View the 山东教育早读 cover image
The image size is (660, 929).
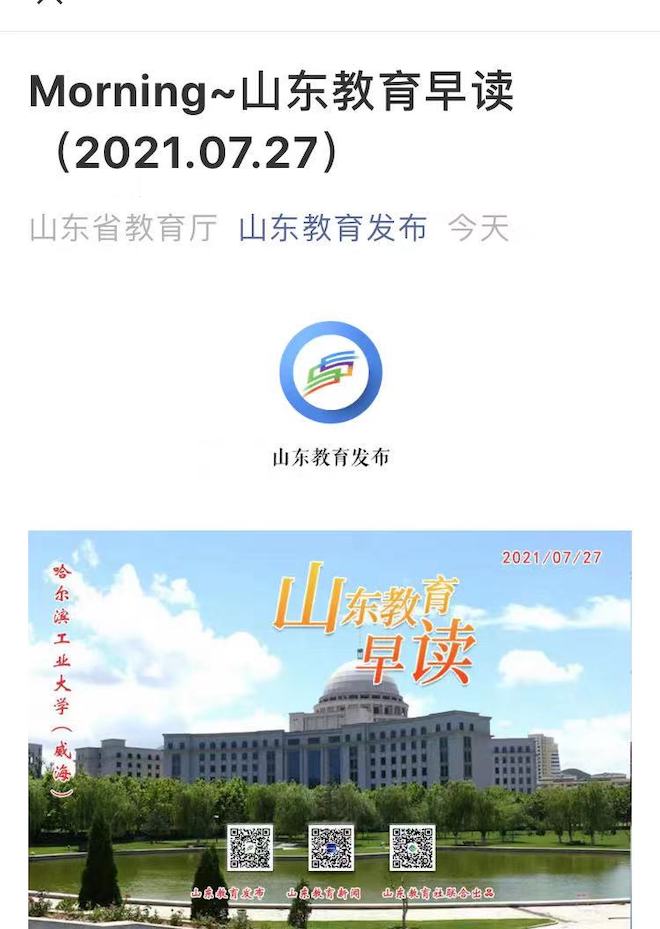pos(330,728)
